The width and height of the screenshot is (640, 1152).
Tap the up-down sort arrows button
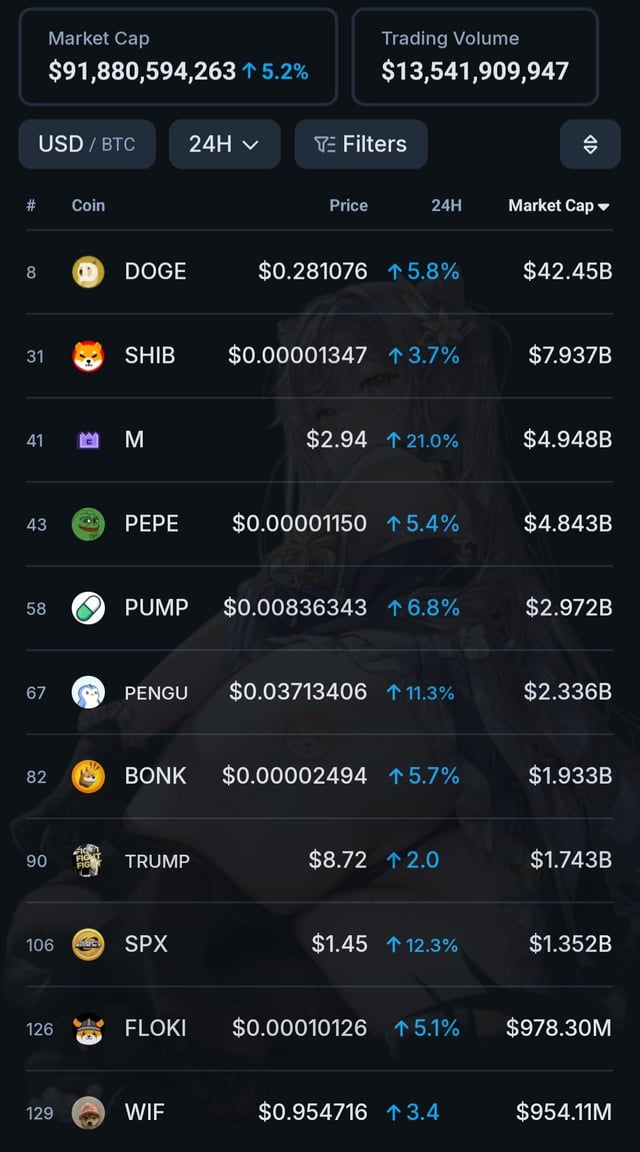590,144
